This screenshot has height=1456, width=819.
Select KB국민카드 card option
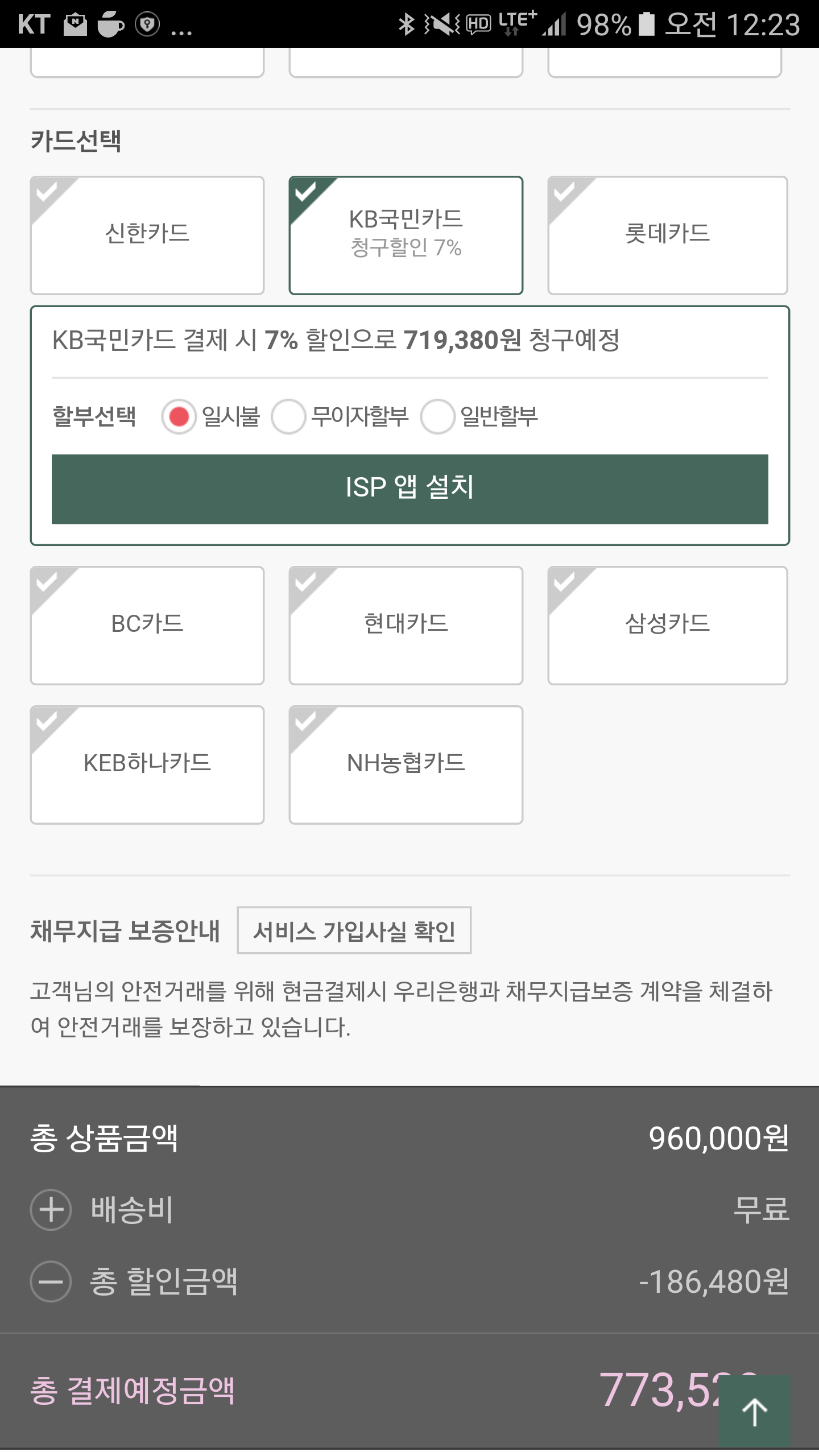pos(406,235)
